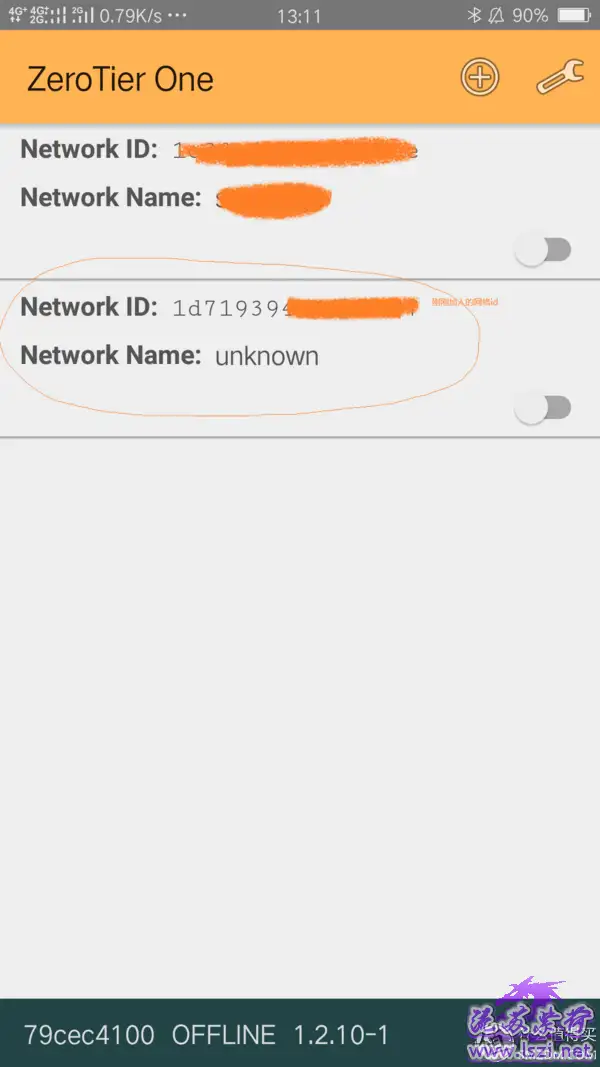The height and width of the screenshot is (1067, 600).
Task: Open settings via the wrench icon
Action: coord(560,77)
